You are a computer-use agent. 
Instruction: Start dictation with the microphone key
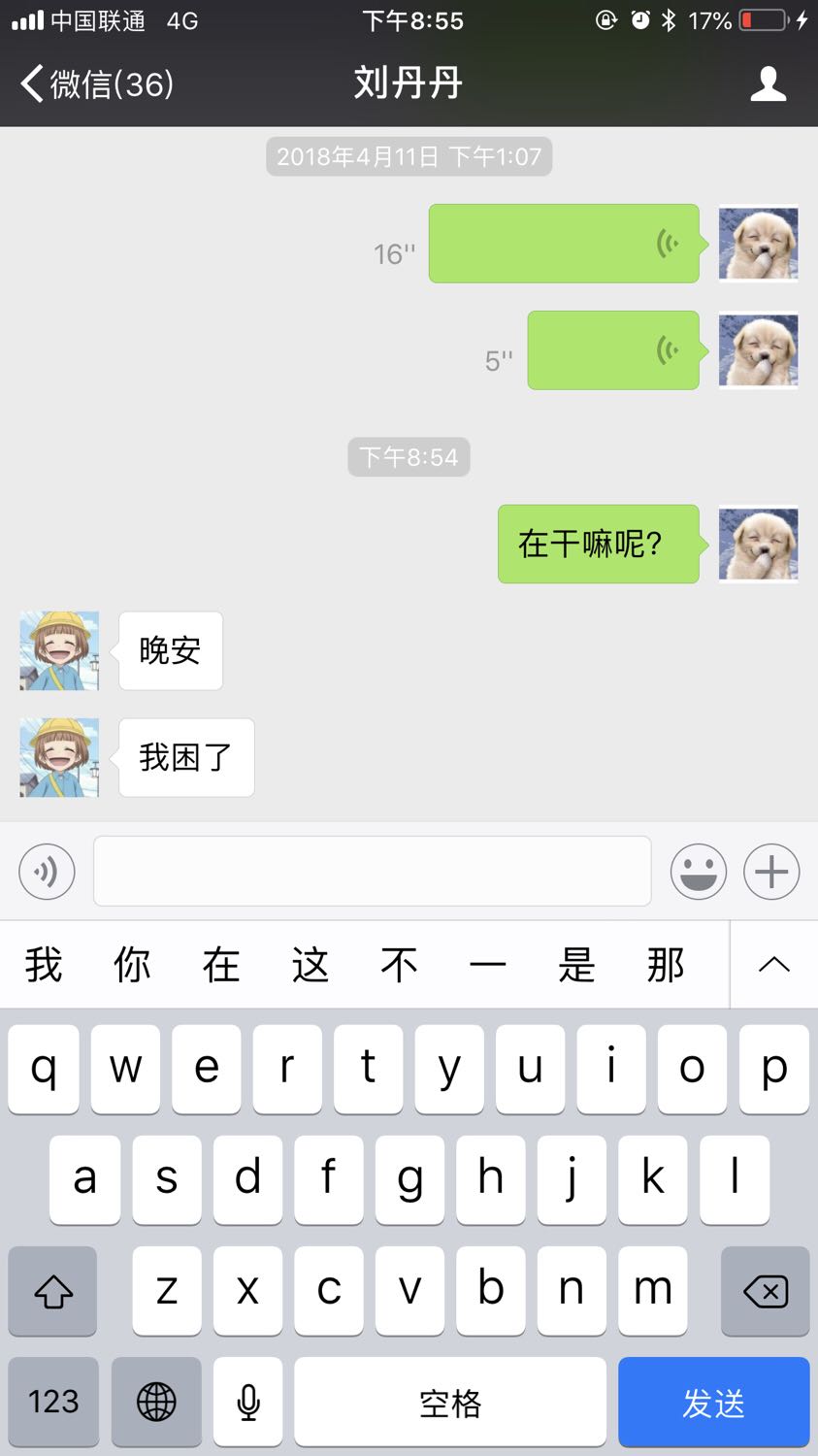point(248,1402)
